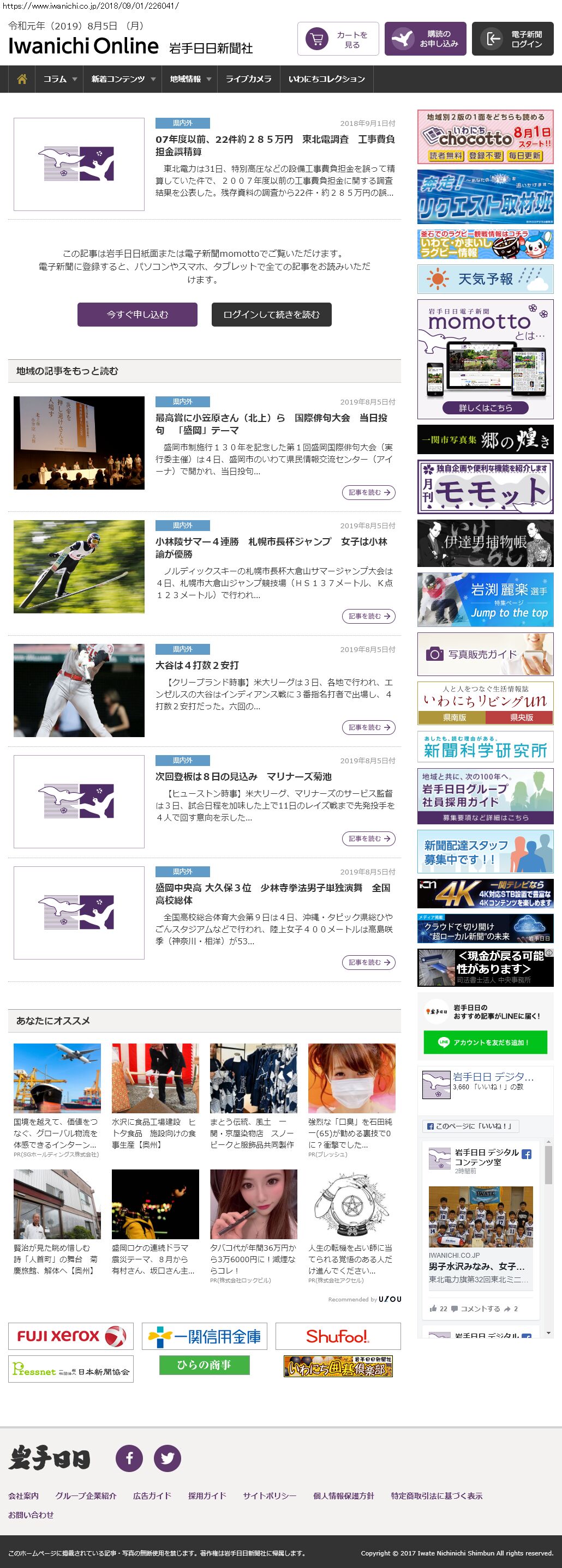
Task: Like the page with このページに「いいね！」
Action: tap(469, 1126)
